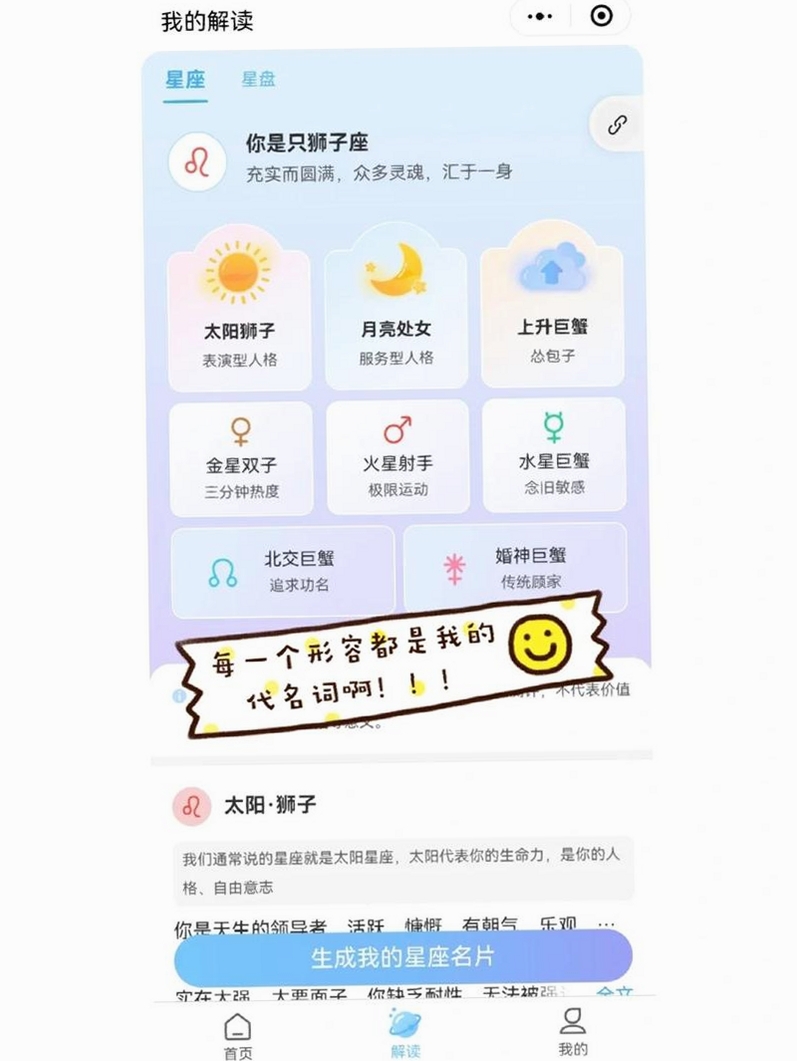797x1061 pixels.
Task: Open the 月亮处女 card
Action: 396,307
